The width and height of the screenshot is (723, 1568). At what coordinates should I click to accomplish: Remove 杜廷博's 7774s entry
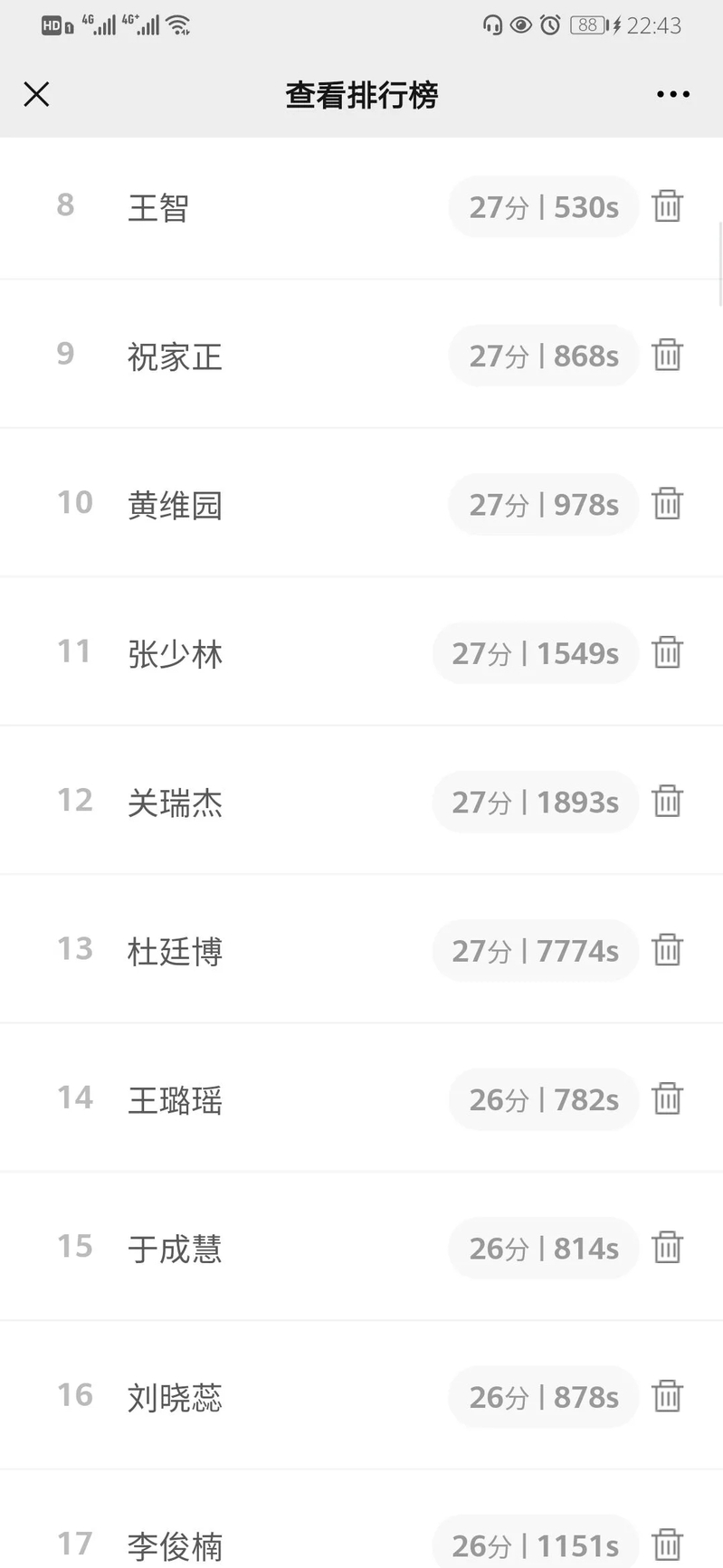[668, 950]
